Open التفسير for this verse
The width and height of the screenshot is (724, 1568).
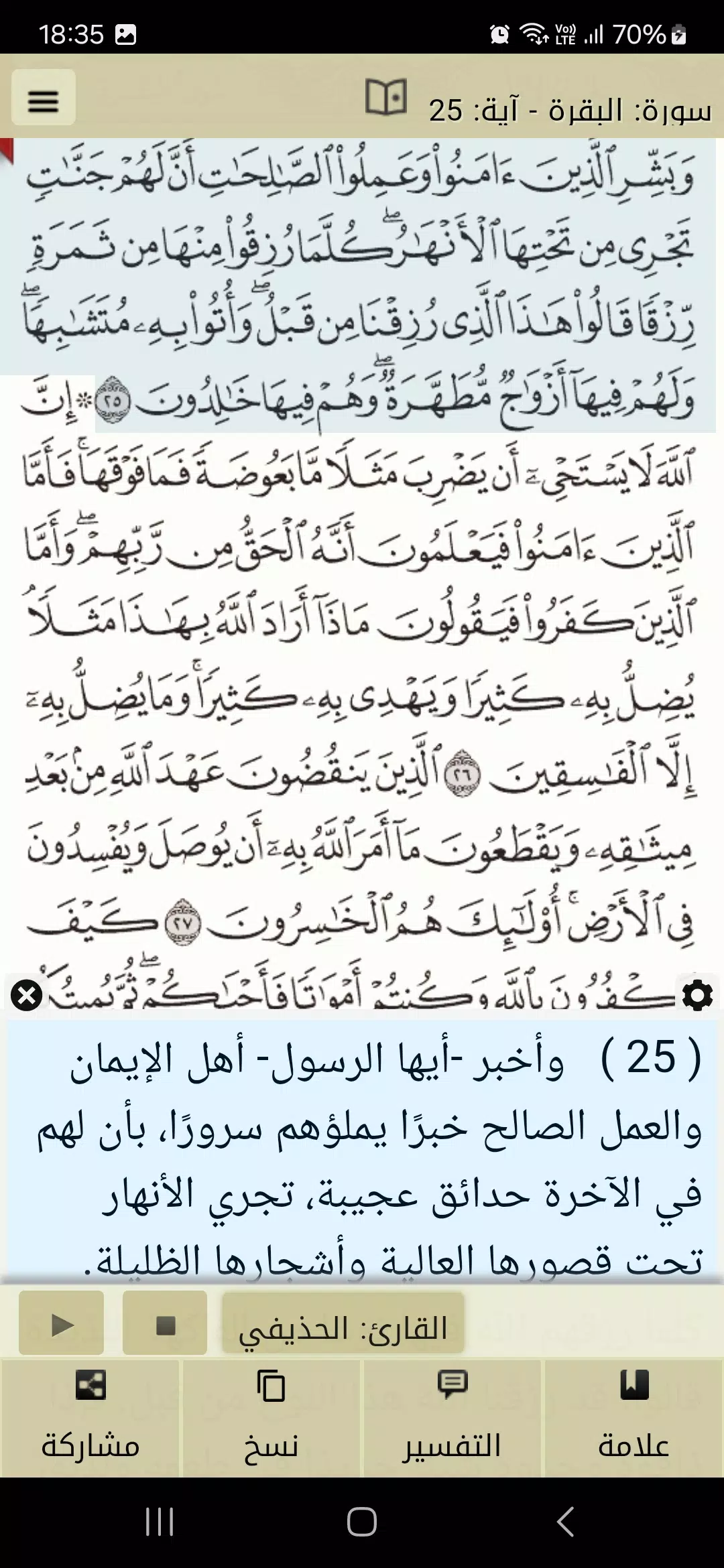(x=452, y=1418)
